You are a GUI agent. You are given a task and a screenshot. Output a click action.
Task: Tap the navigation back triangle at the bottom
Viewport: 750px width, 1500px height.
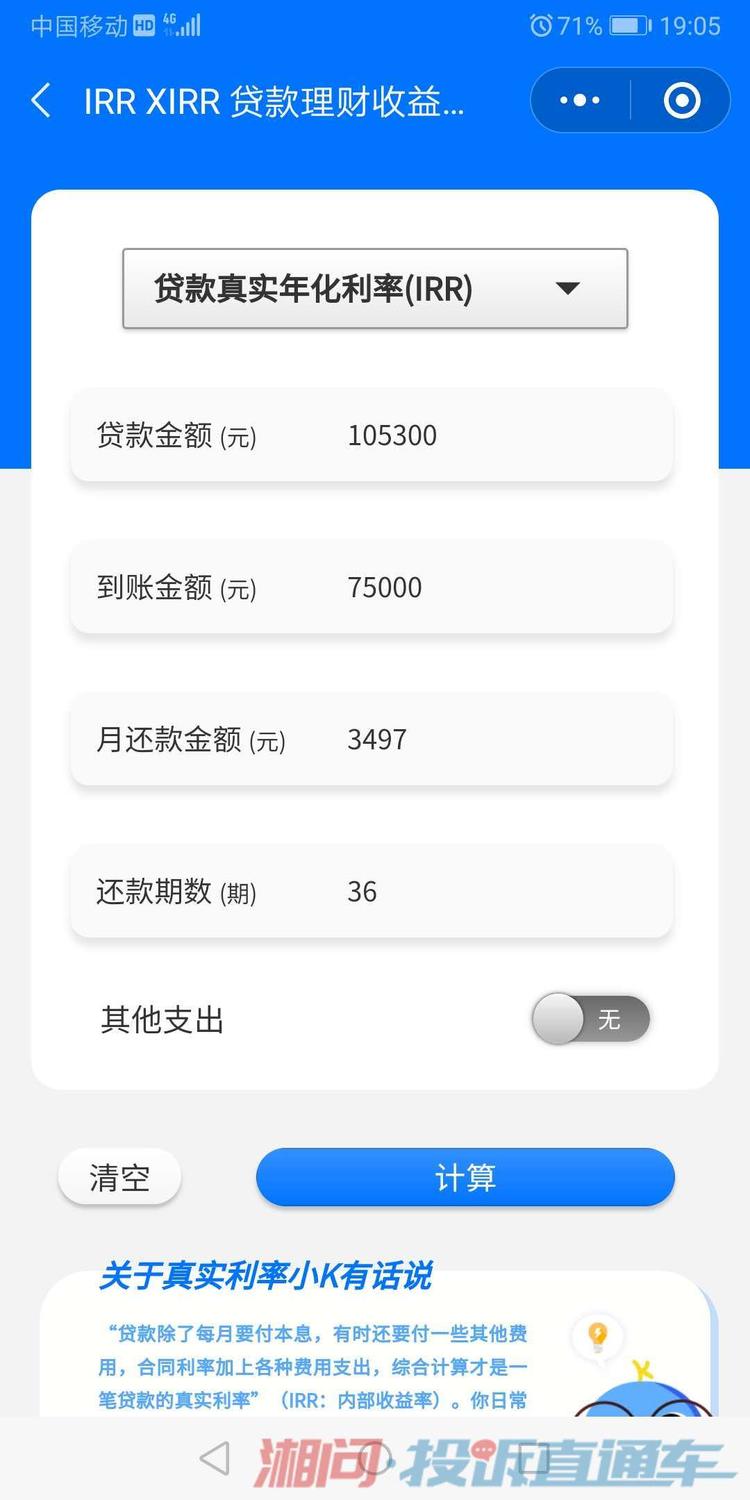pyautogui.click(x=214, y=1459)
